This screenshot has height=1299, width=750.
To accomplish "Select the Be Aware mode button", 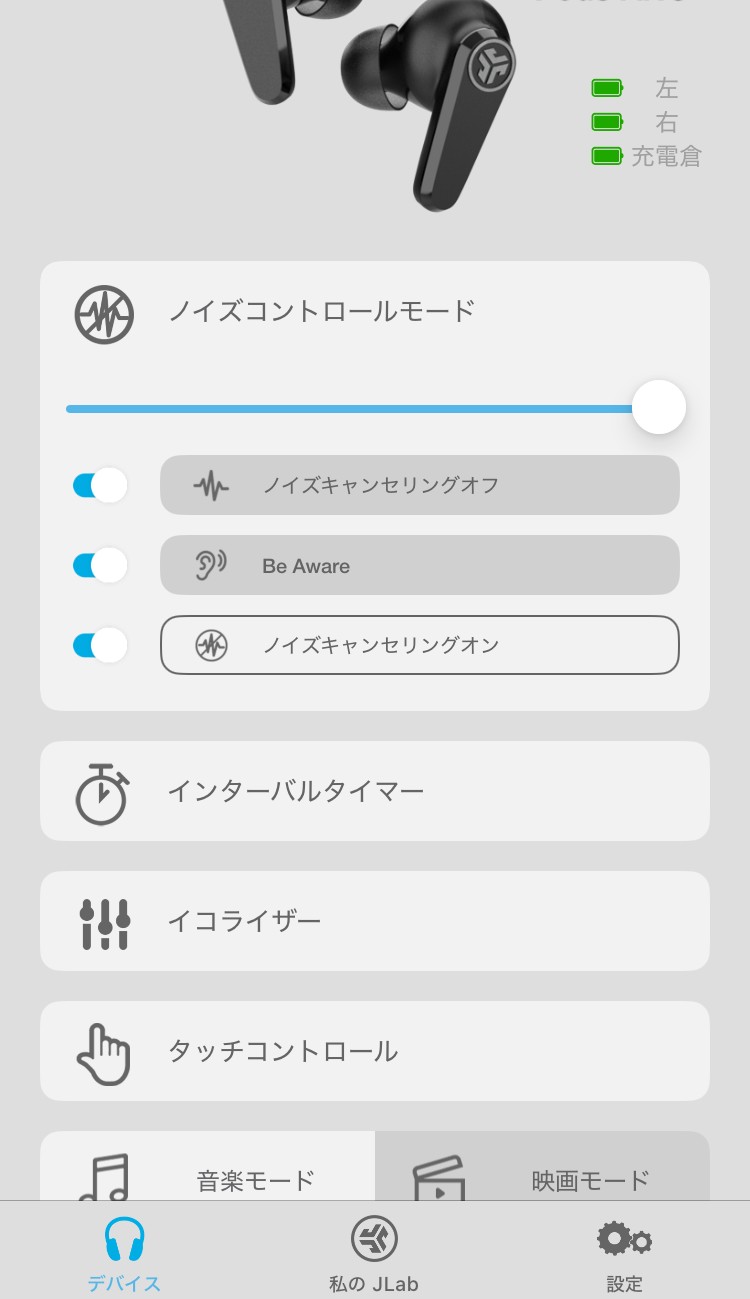I will click(419, 565).
